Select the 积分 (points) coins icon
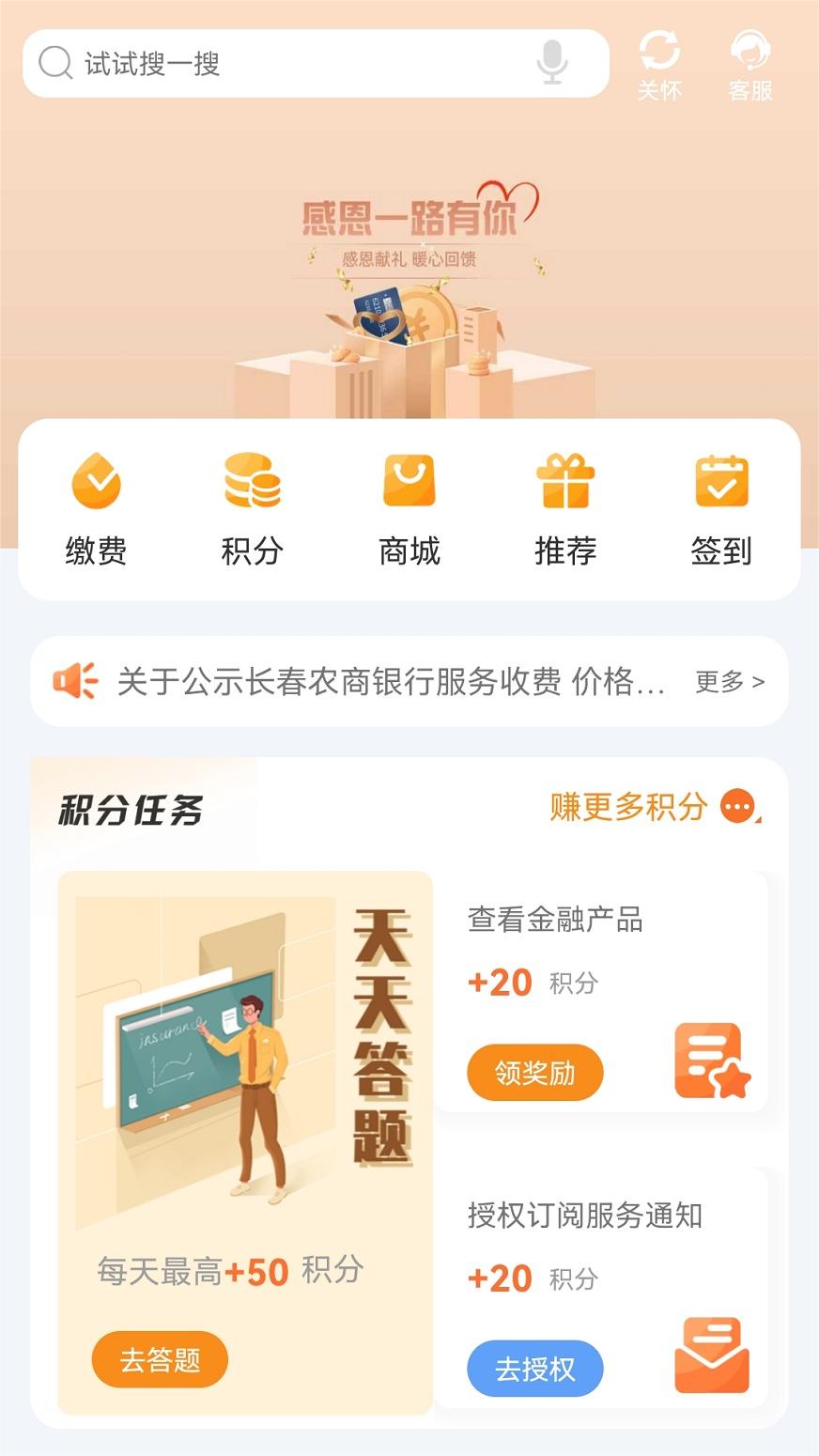Screen dimensions: 819x1456 [x=251, y=481]
